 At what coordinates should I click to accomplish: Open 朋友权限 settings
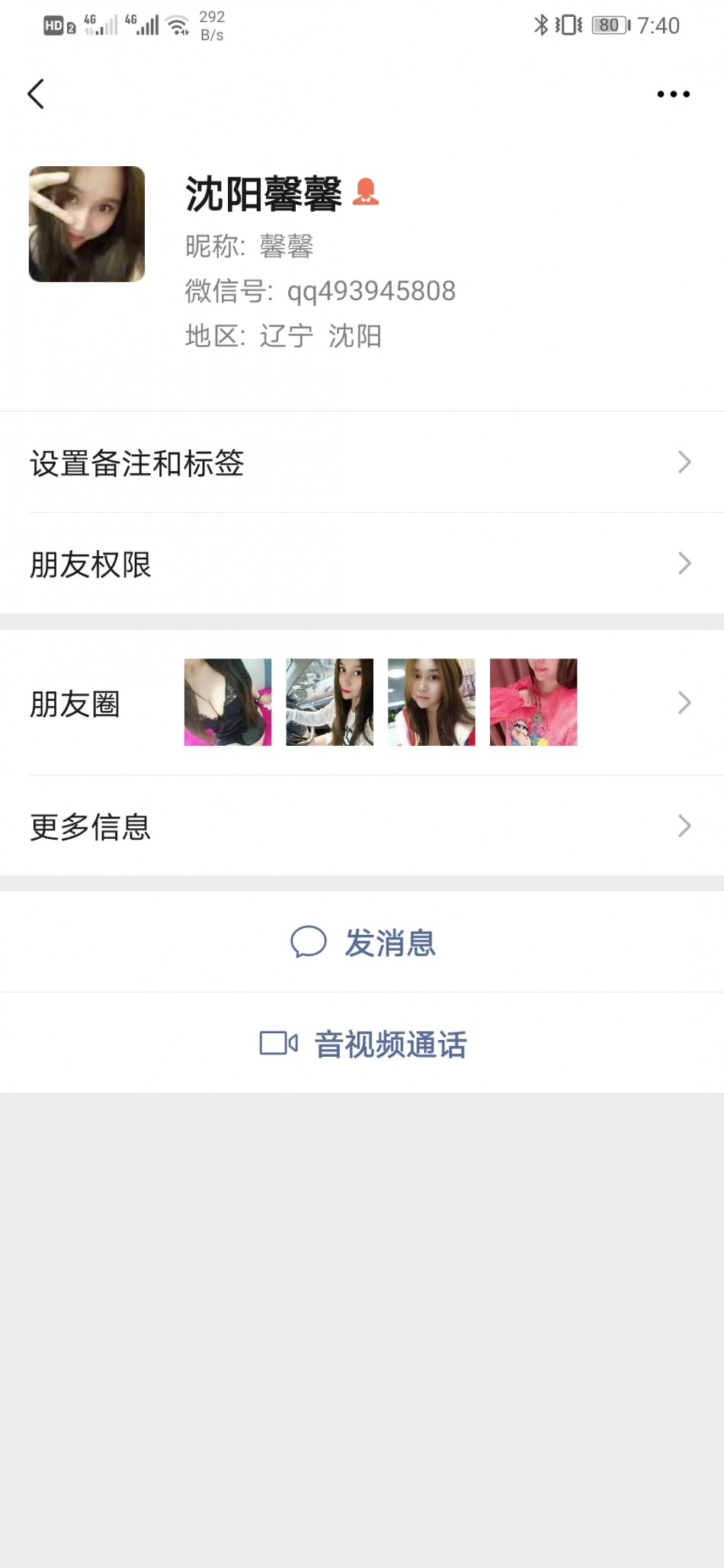(362, 564)
